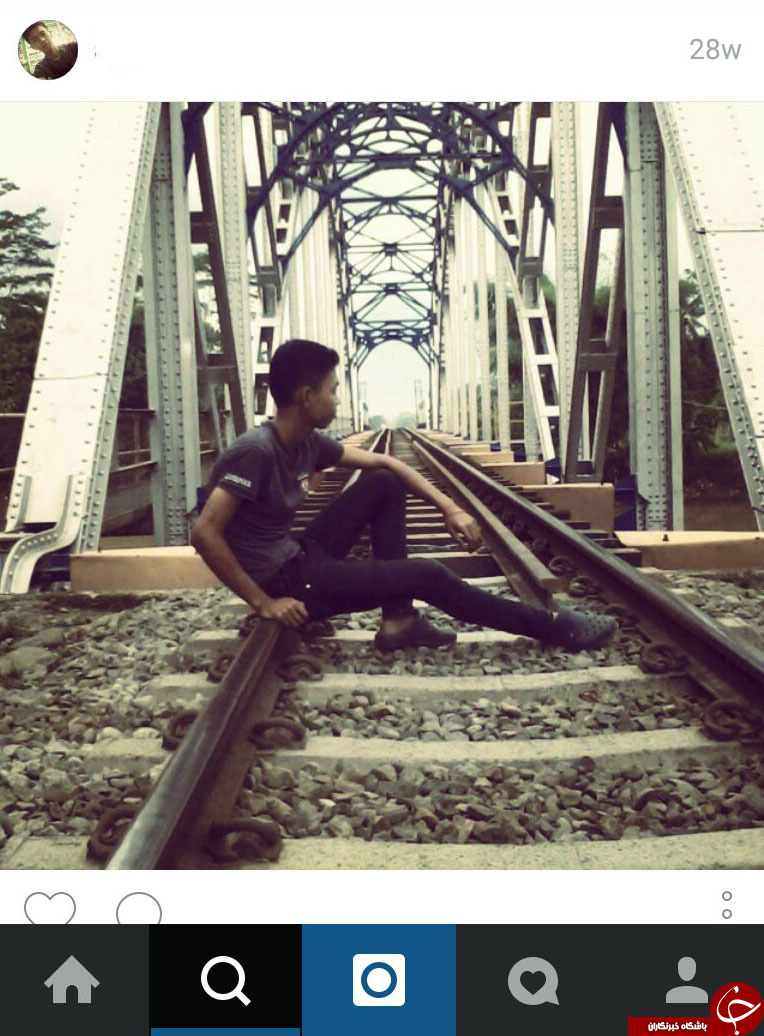Comment on this post
The height and width of the screenshot is (1036, 764).
click(139, 908)
